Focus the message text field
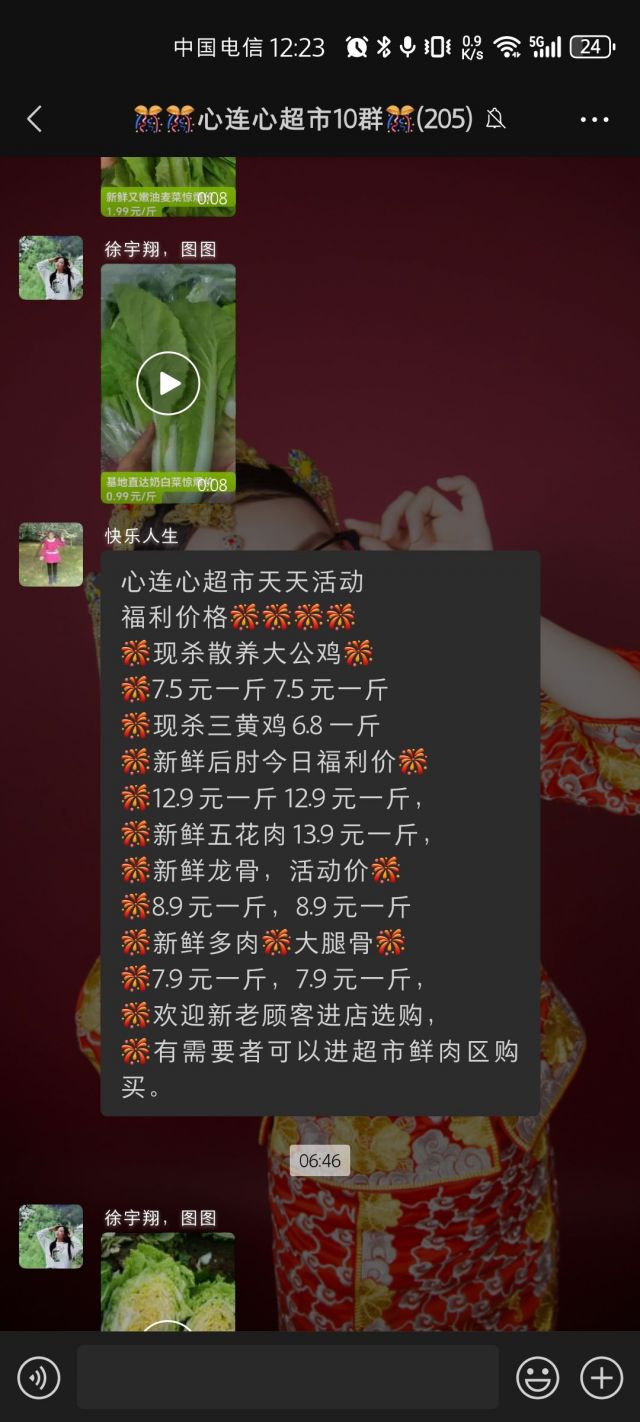640x1422 pixels. pos(287,1378)
